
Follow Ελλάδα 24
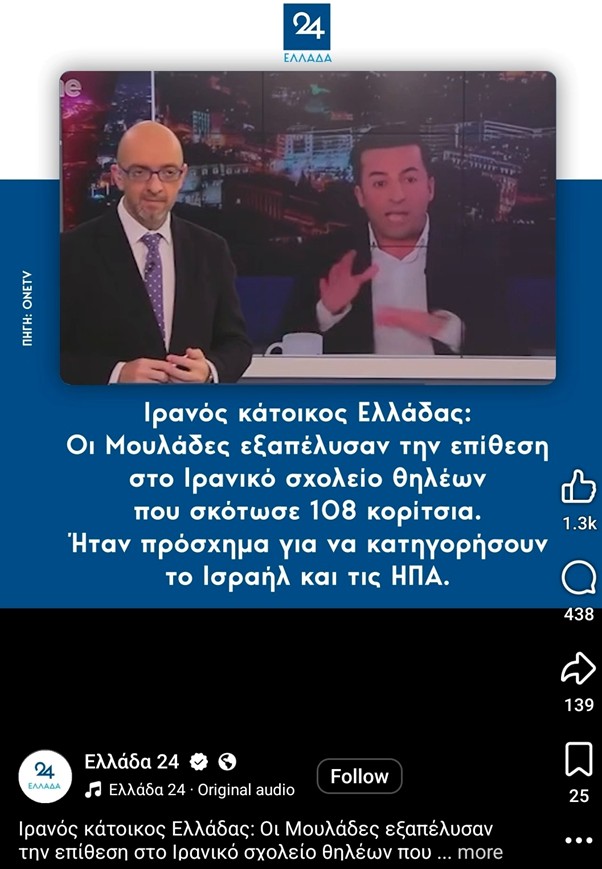359,776
